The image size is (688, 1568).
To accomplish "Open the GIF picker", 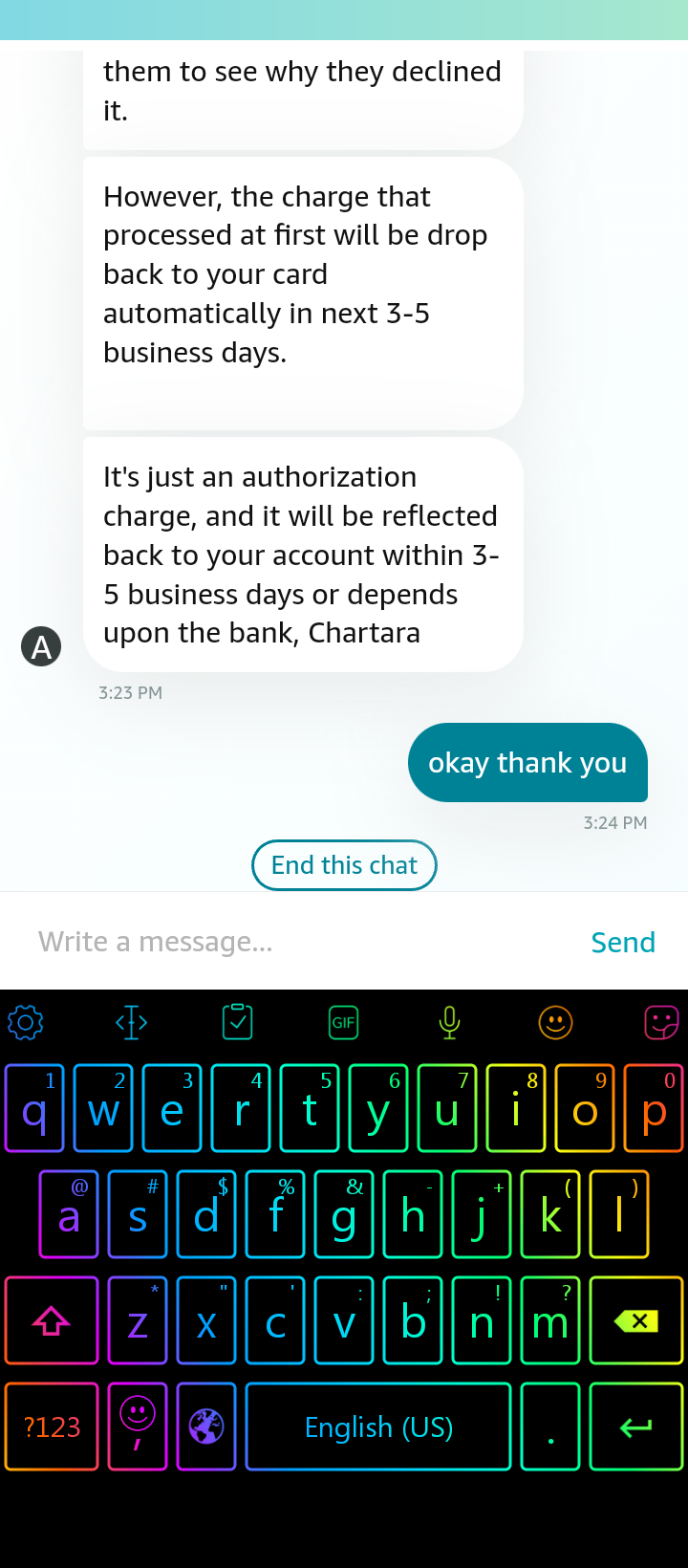I will [343, 1021].
